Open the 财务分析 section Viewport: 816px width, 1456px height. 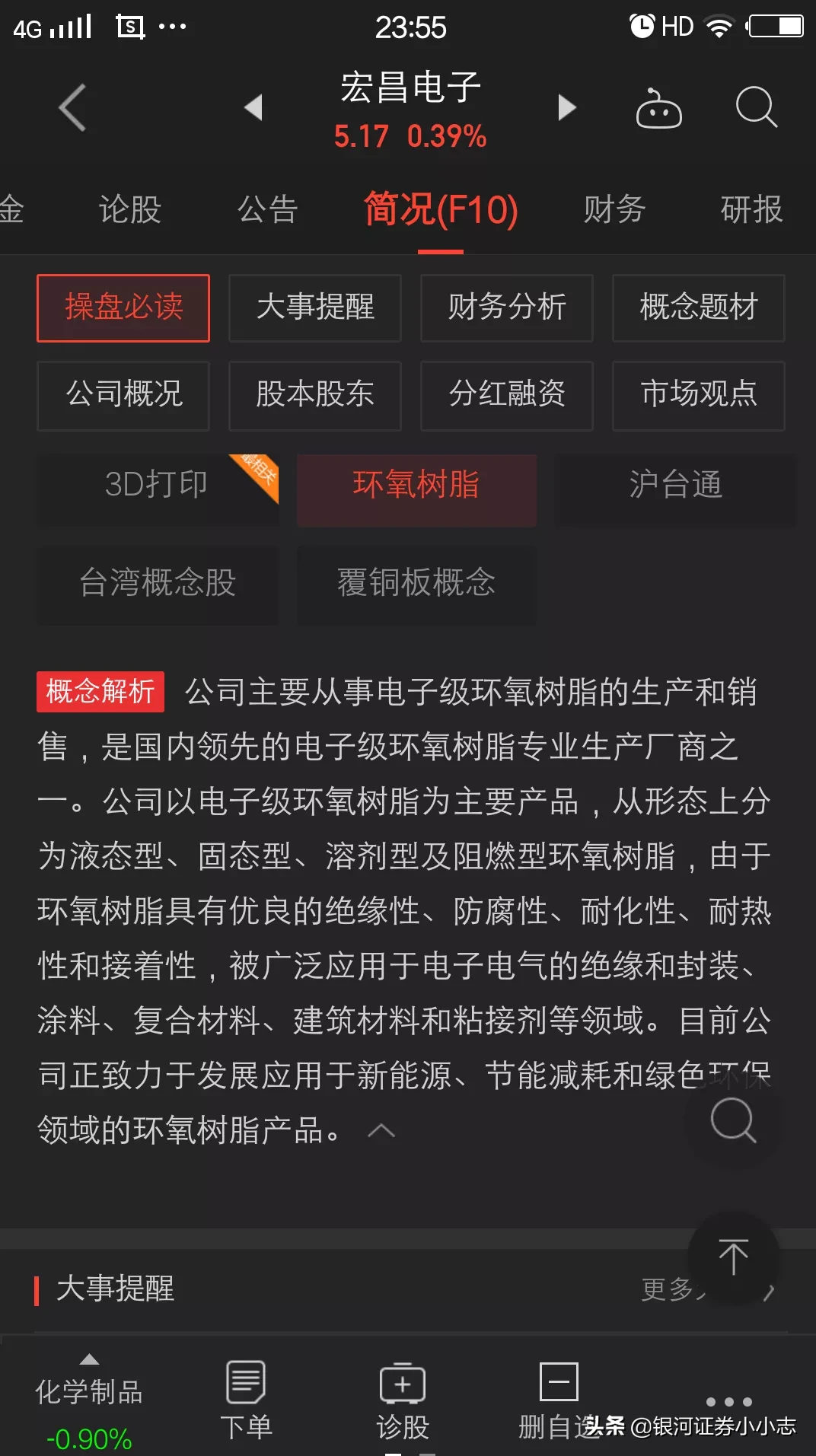507,307
